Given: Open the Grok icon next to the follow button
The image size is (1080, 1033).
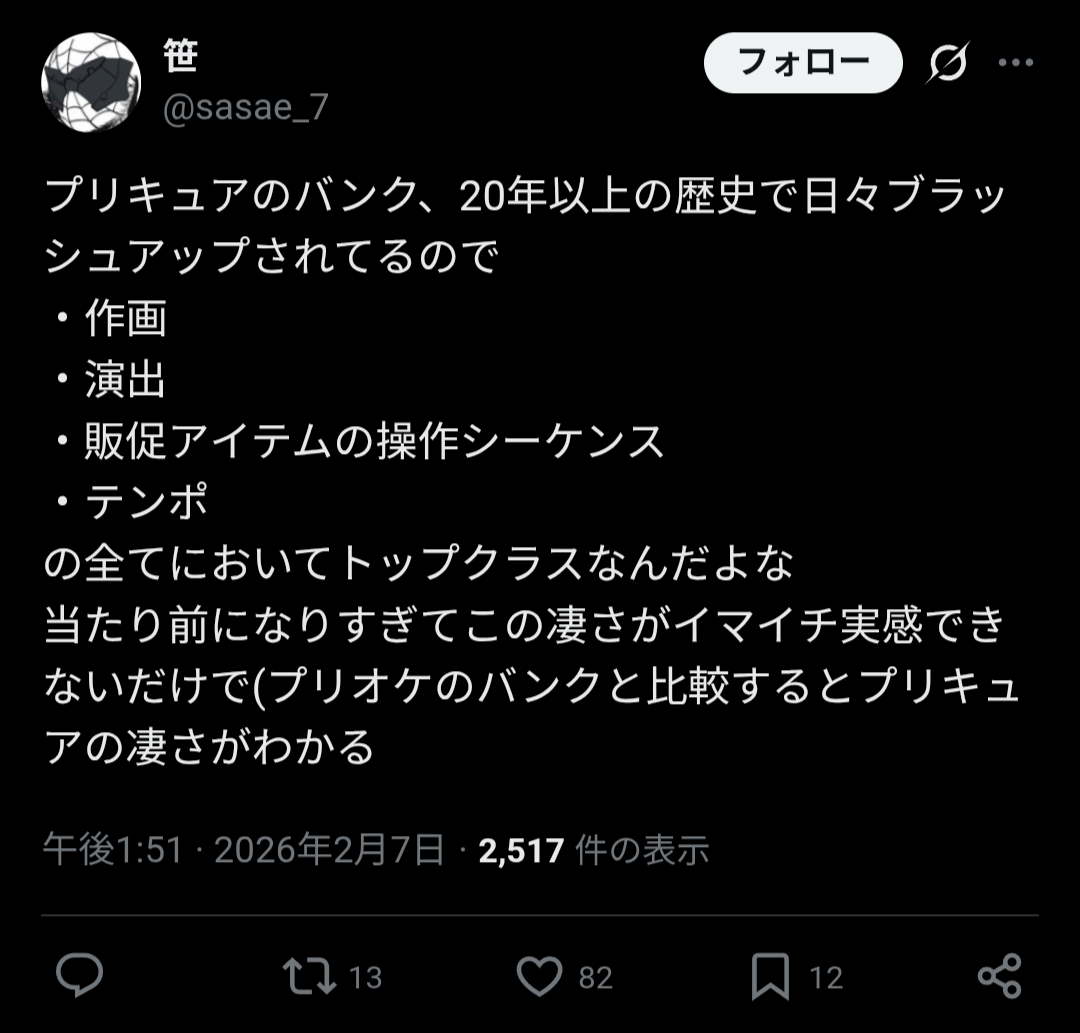Looking at the screenshot, I should tap(946, 63).
